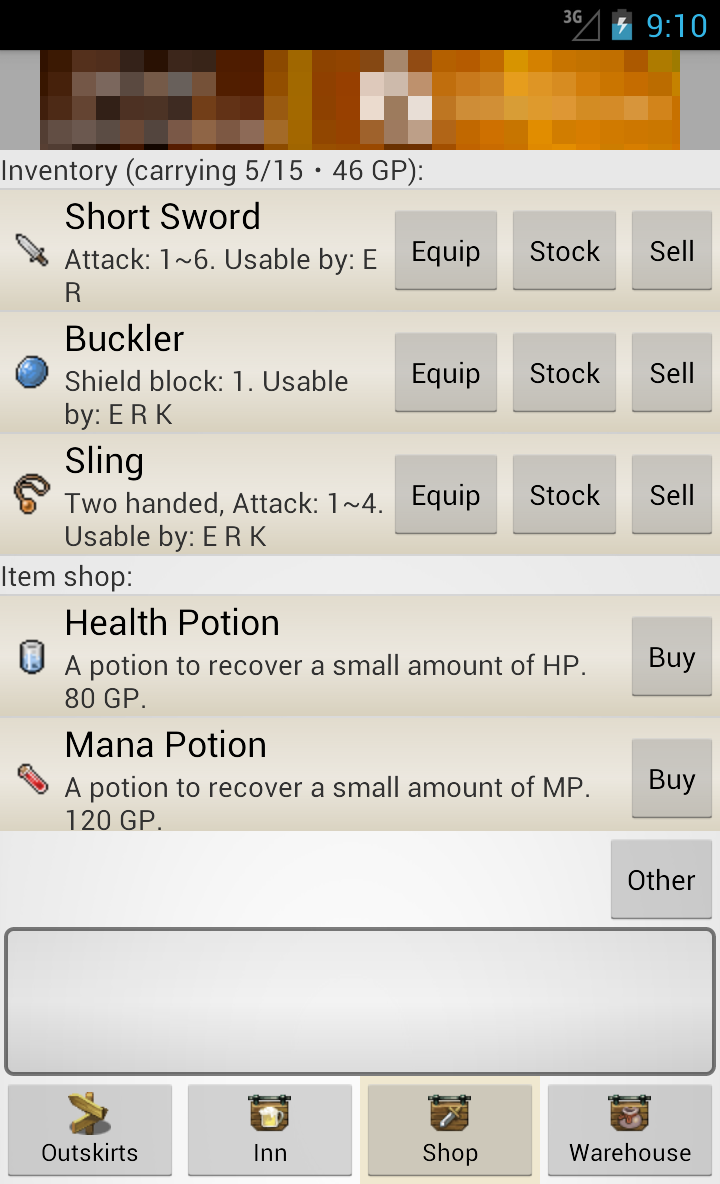Image resolution: width=720 pixels, height=1184 pixels.
Task: Buy a Mana Potion
Action: coord(672,779)
